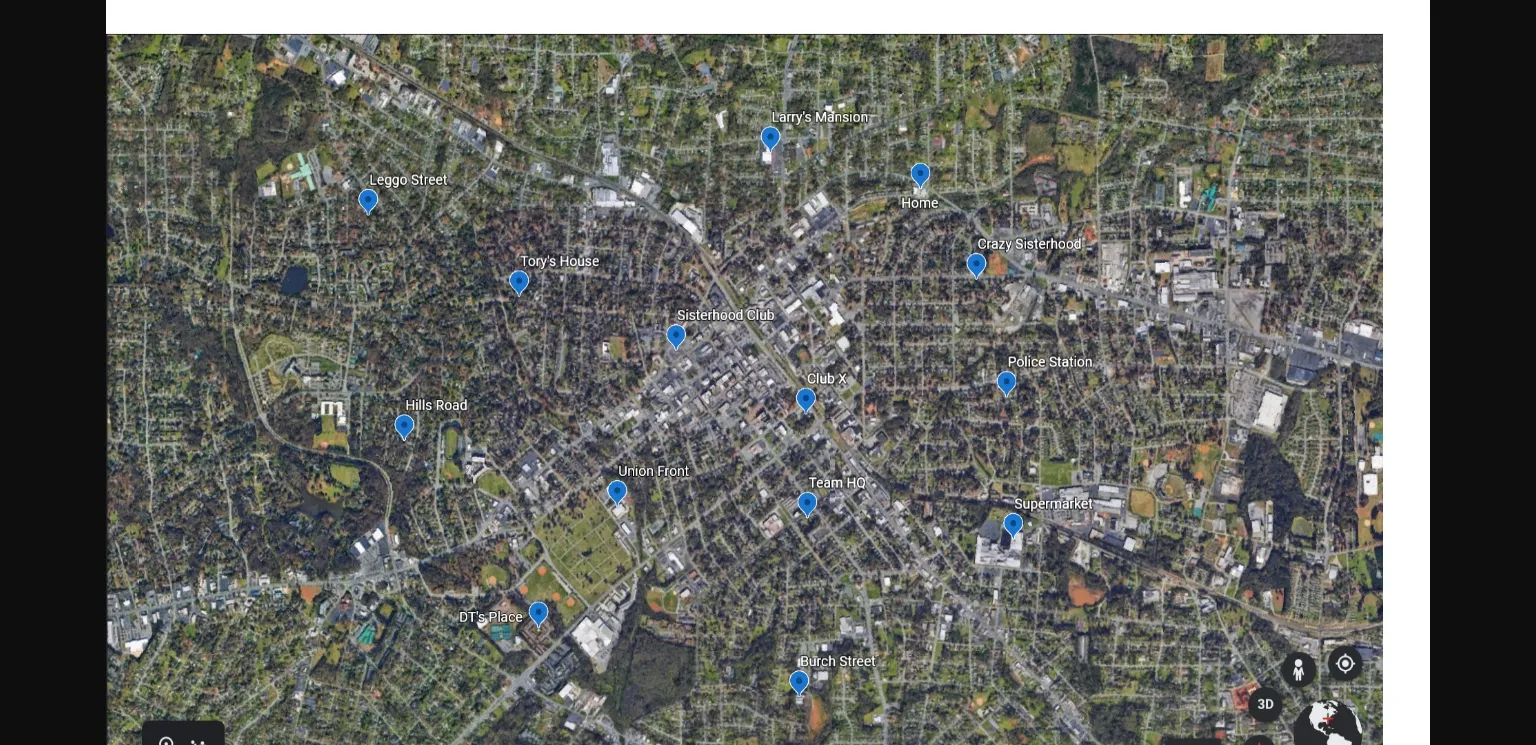Center map on my location
Viewport: 1536px width, 745px height.
tap(1345, 663)
